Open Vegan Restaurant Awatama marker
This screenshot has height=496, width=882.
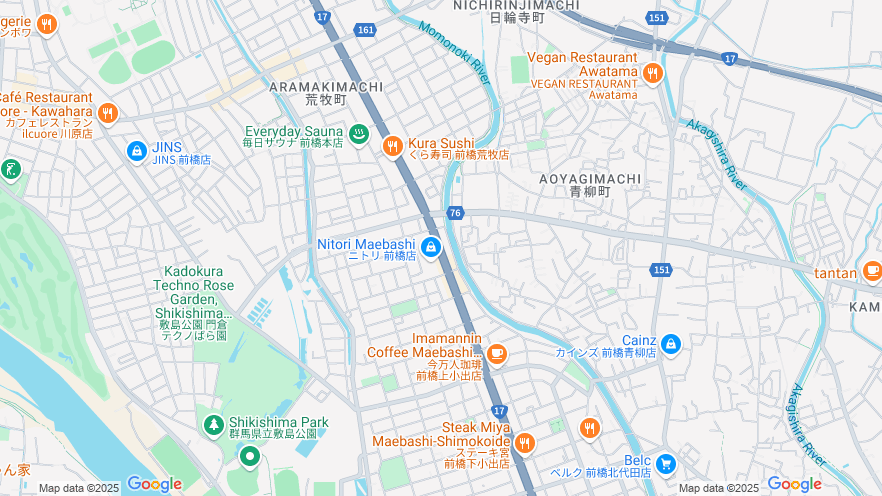[x=652, y=72]
